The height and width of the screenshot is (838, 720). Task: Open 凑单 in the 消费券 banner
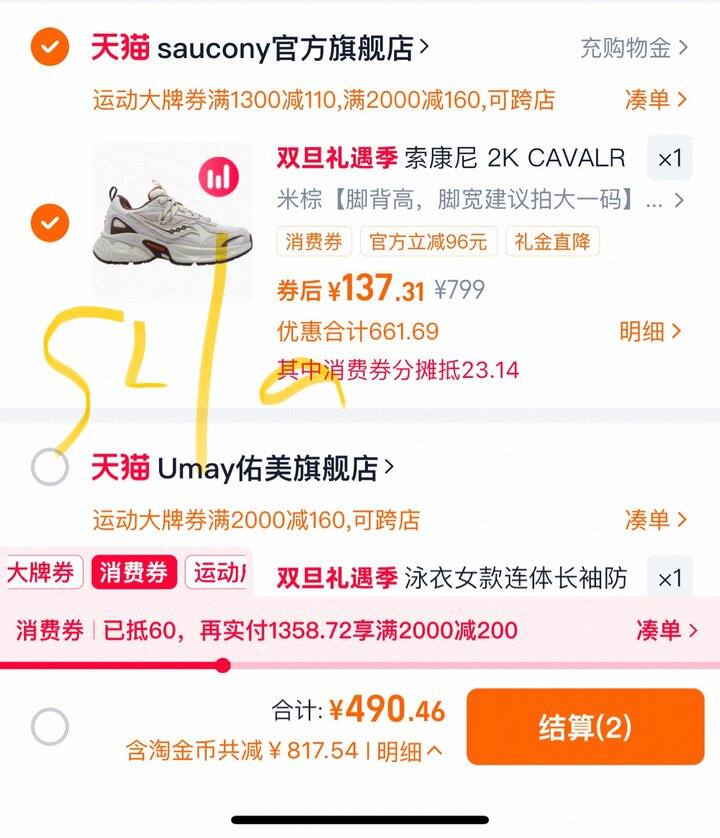point(666,630)
